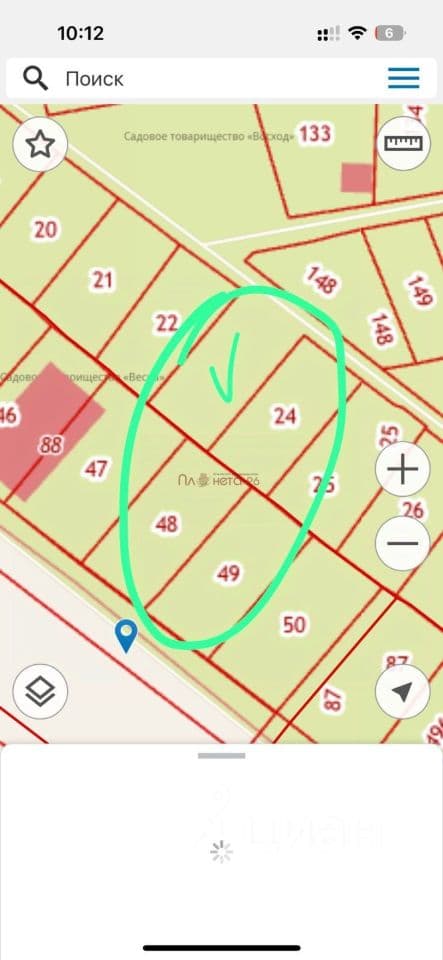The image size is (443, 960).
Task: Zoom out with the minus button
Action: point(403,544)
